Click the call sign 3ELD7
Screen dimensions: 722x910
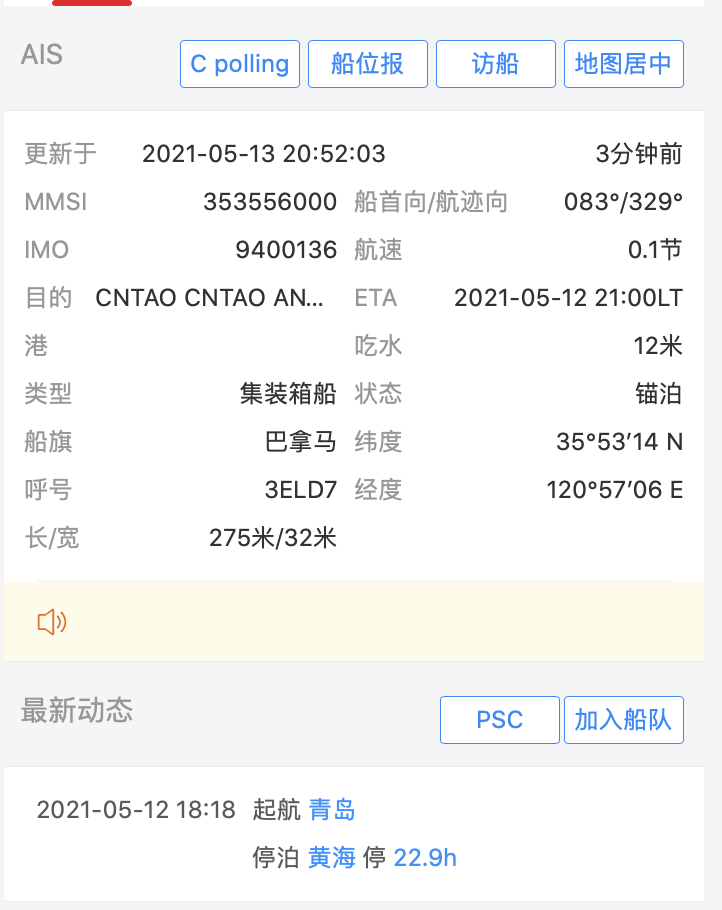301,490
